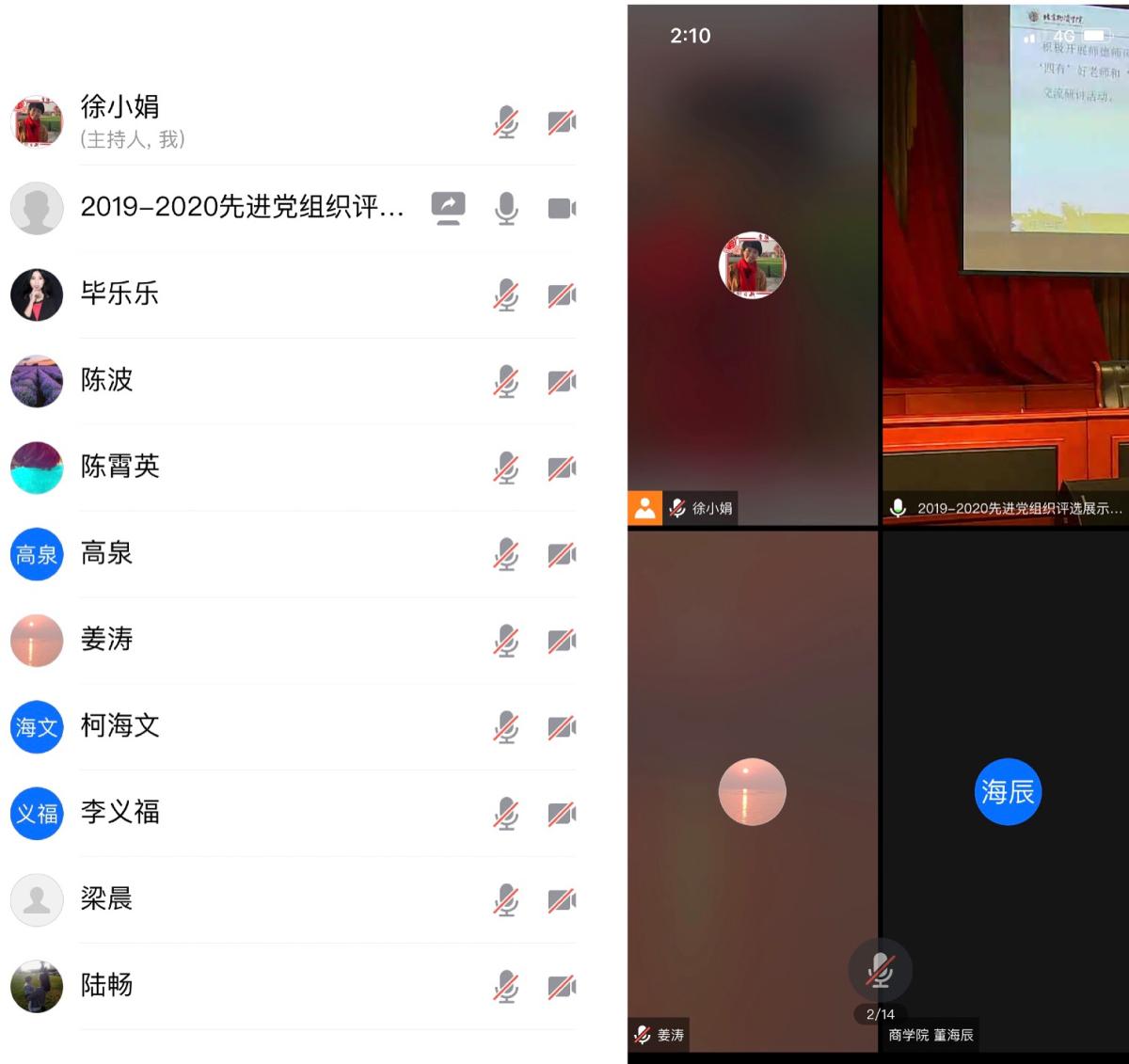Tap camera icon for 2019-2020先进党组织评 participant
The height and width of the screenshot is (1064, 1129).
[562, 208]
